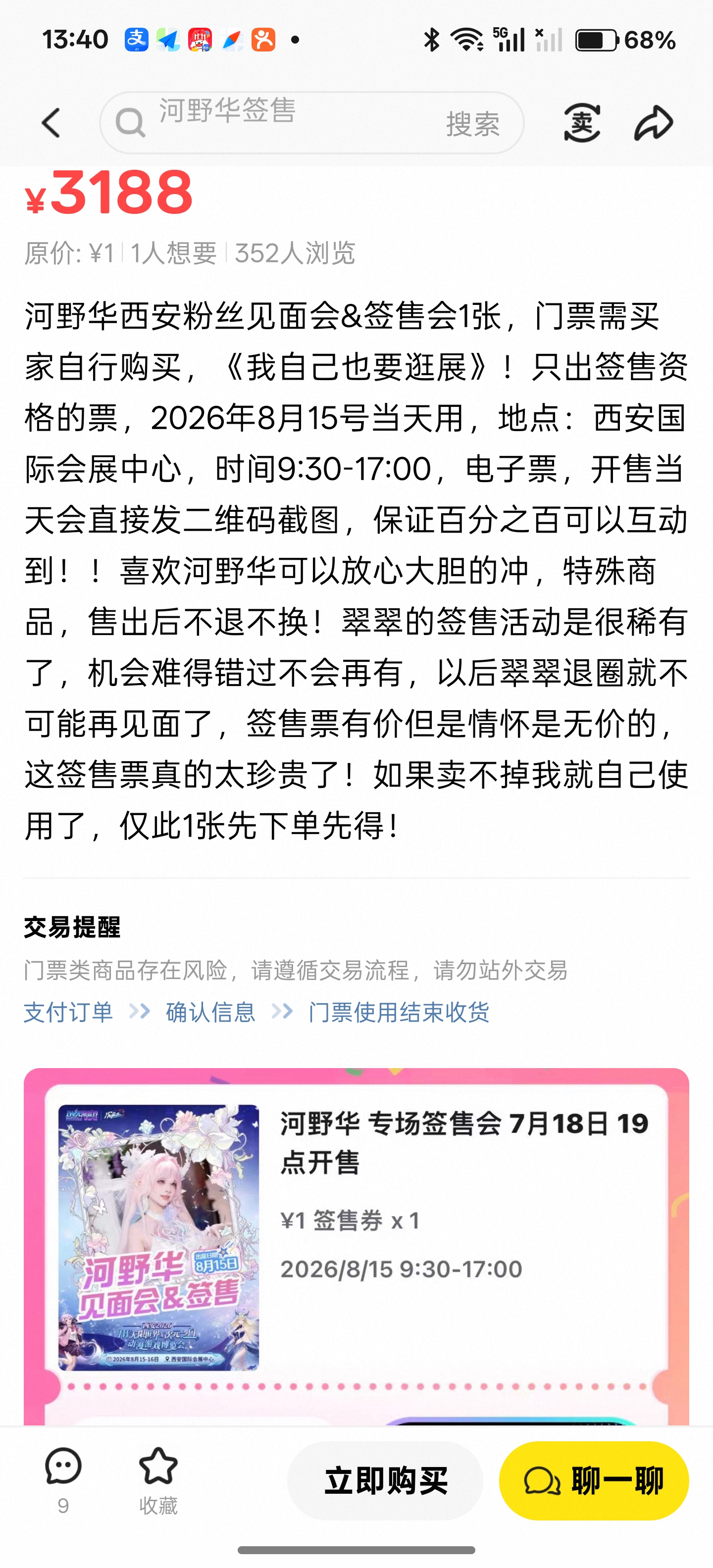Open the 卖 sell icon
This screenshot has height=1568, width=713.
[582, 123]
